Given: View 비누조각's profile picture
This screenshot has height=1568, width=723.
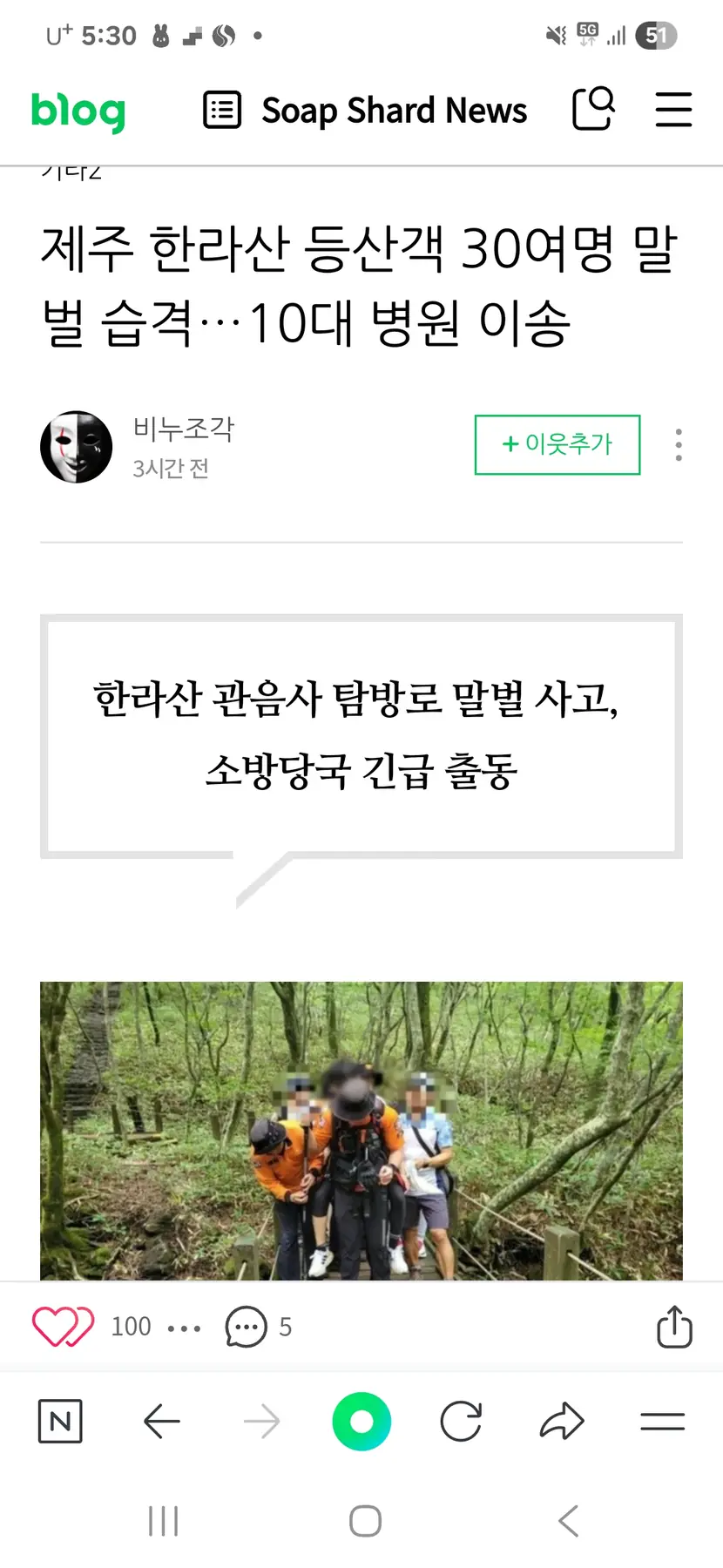Looking at the screenshot, I should pos(77,447).
